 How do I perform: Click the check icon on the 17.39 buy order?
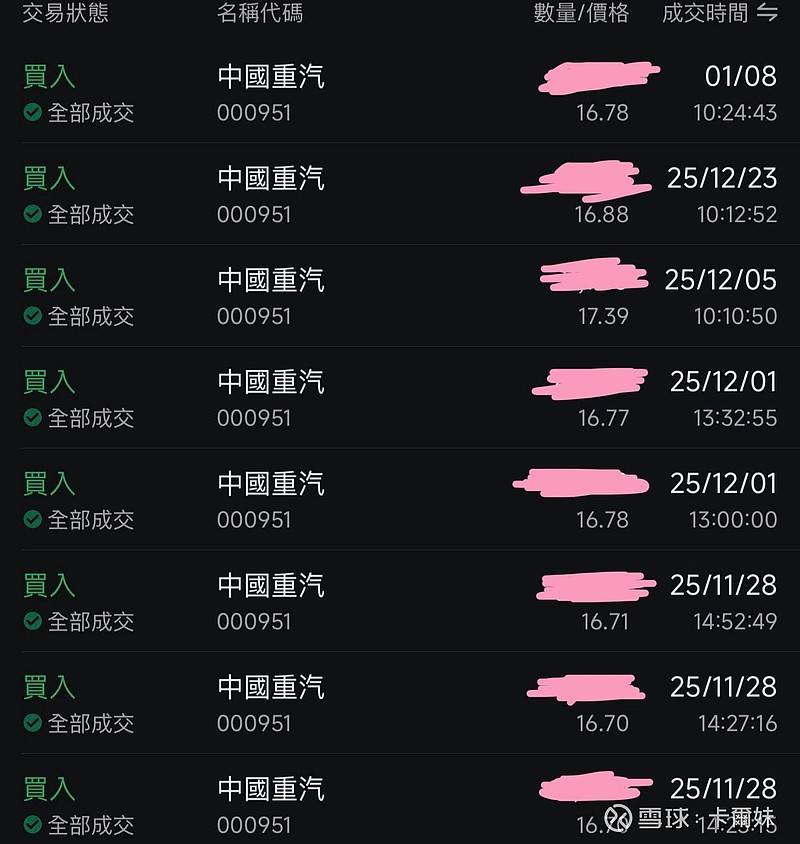(x=30, y=316)
